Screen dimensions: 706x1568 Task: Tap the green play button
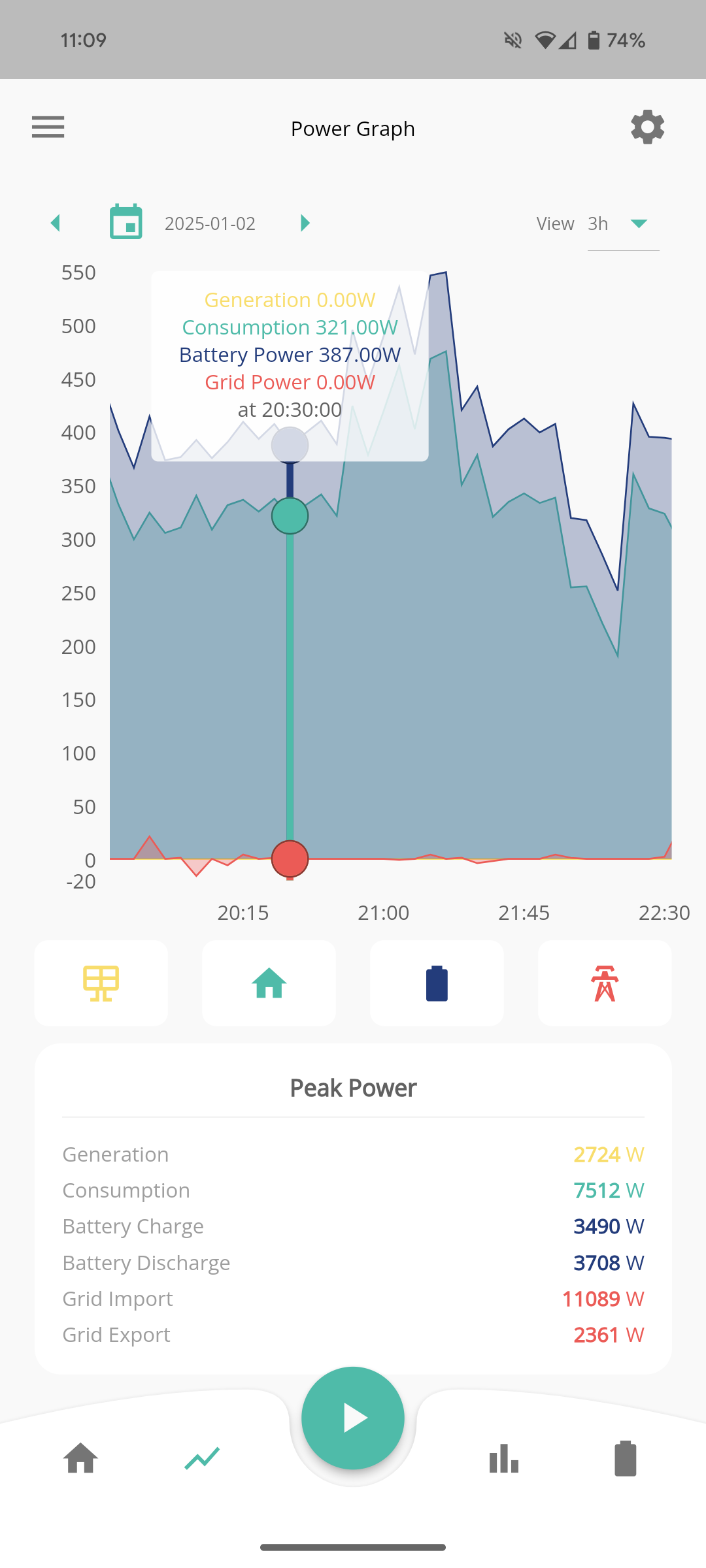click(x=353, y=1418)
